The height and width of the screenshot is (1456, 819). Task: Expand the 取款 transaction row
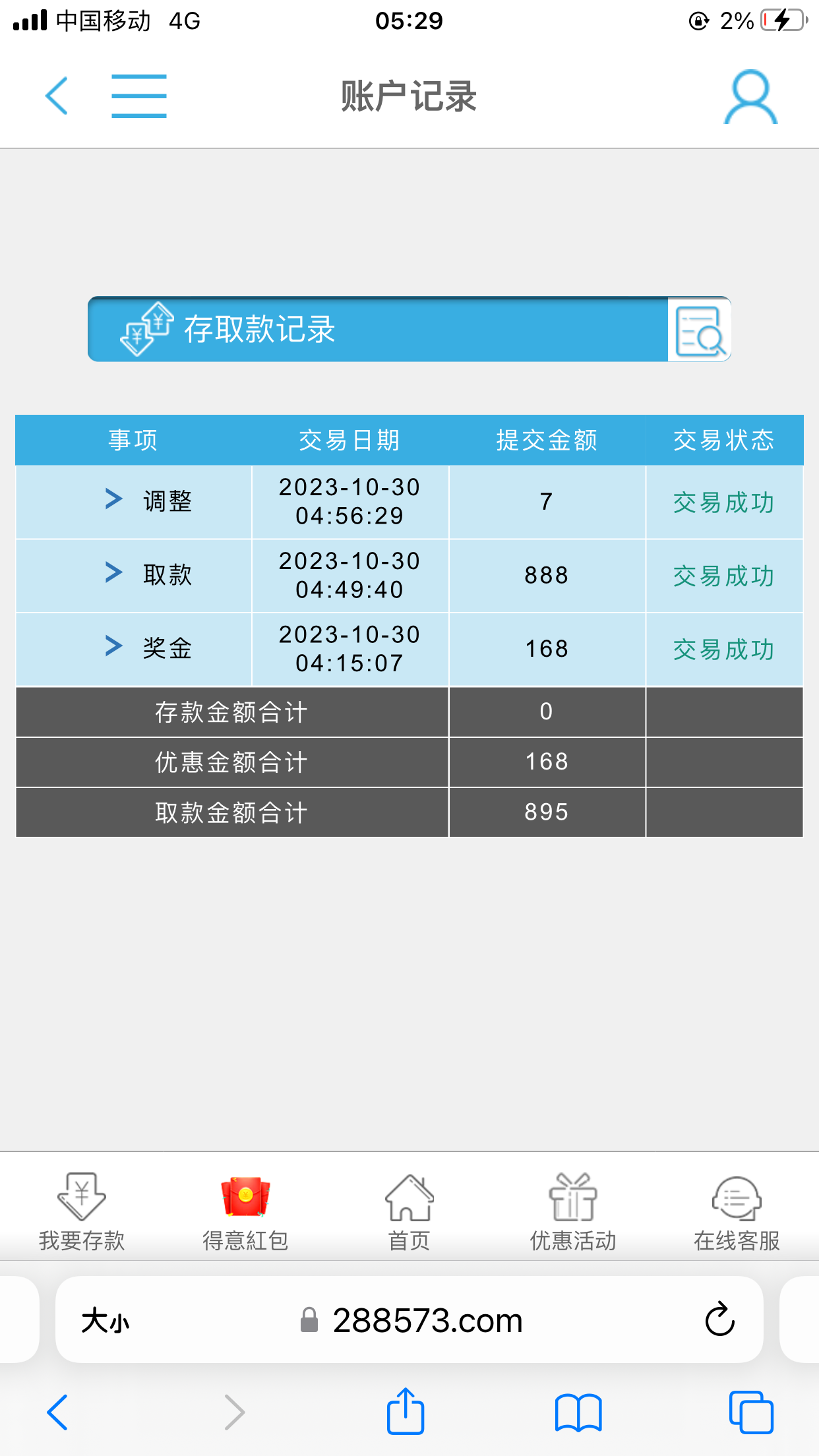114,573
